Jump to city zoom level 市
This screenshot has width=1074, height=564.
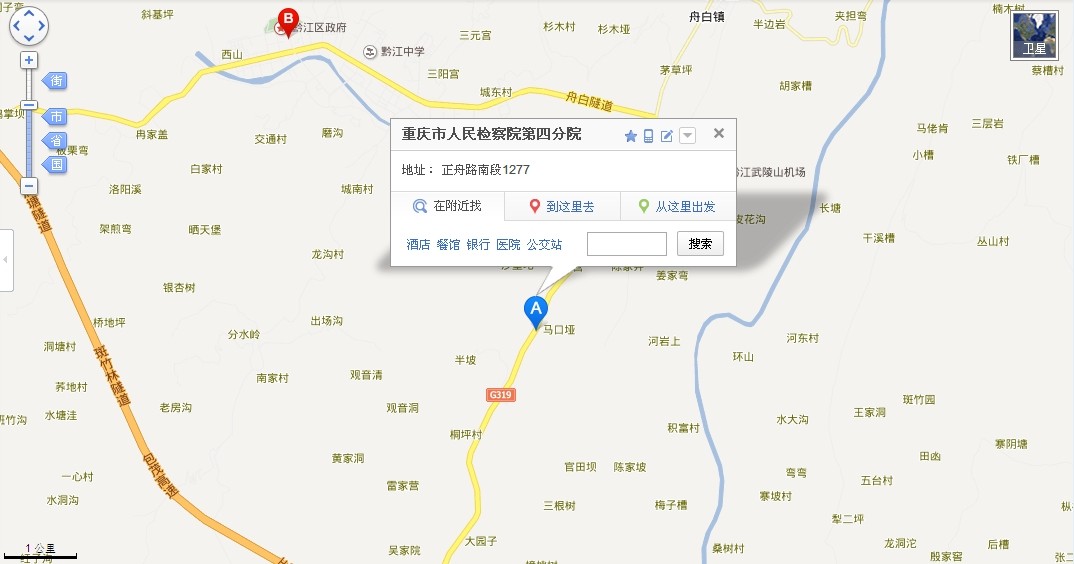coord(56,116)
